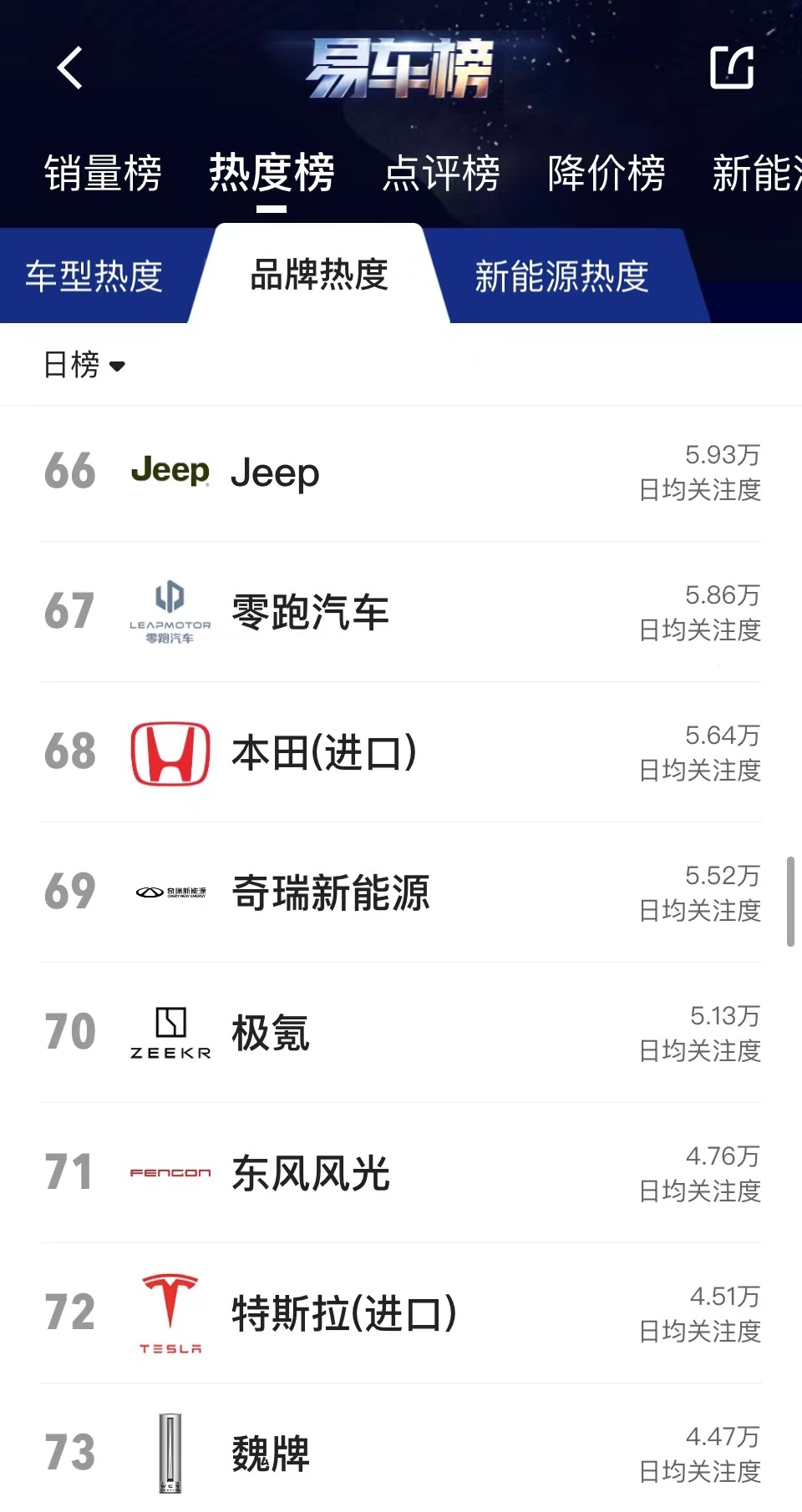Viewport: 802px width, 1512px height.
Task: Open the Jeep brand row
Action: click(401, 473)
